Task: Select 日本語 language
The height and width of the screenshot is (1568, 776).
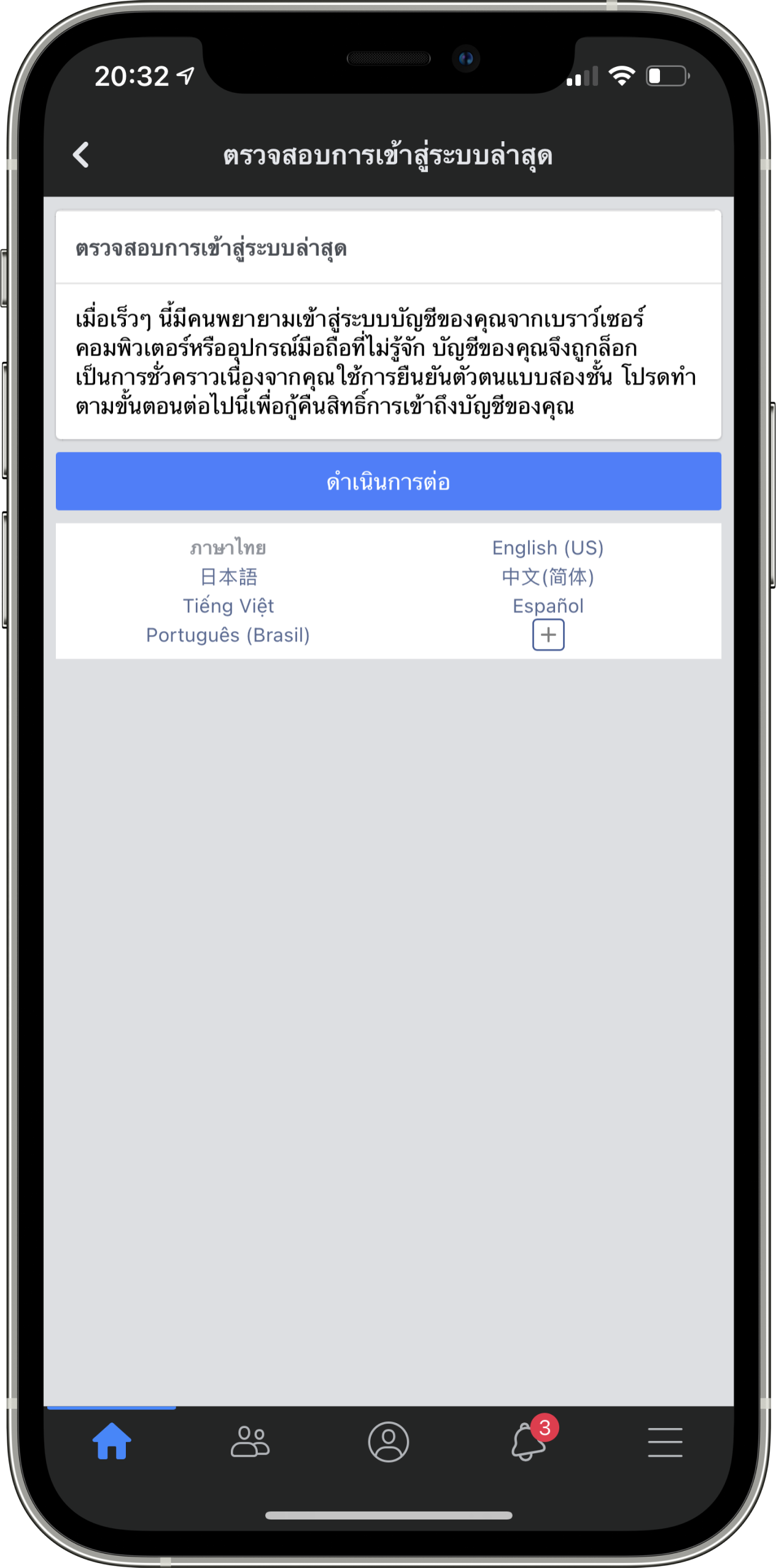Action: 228,576
